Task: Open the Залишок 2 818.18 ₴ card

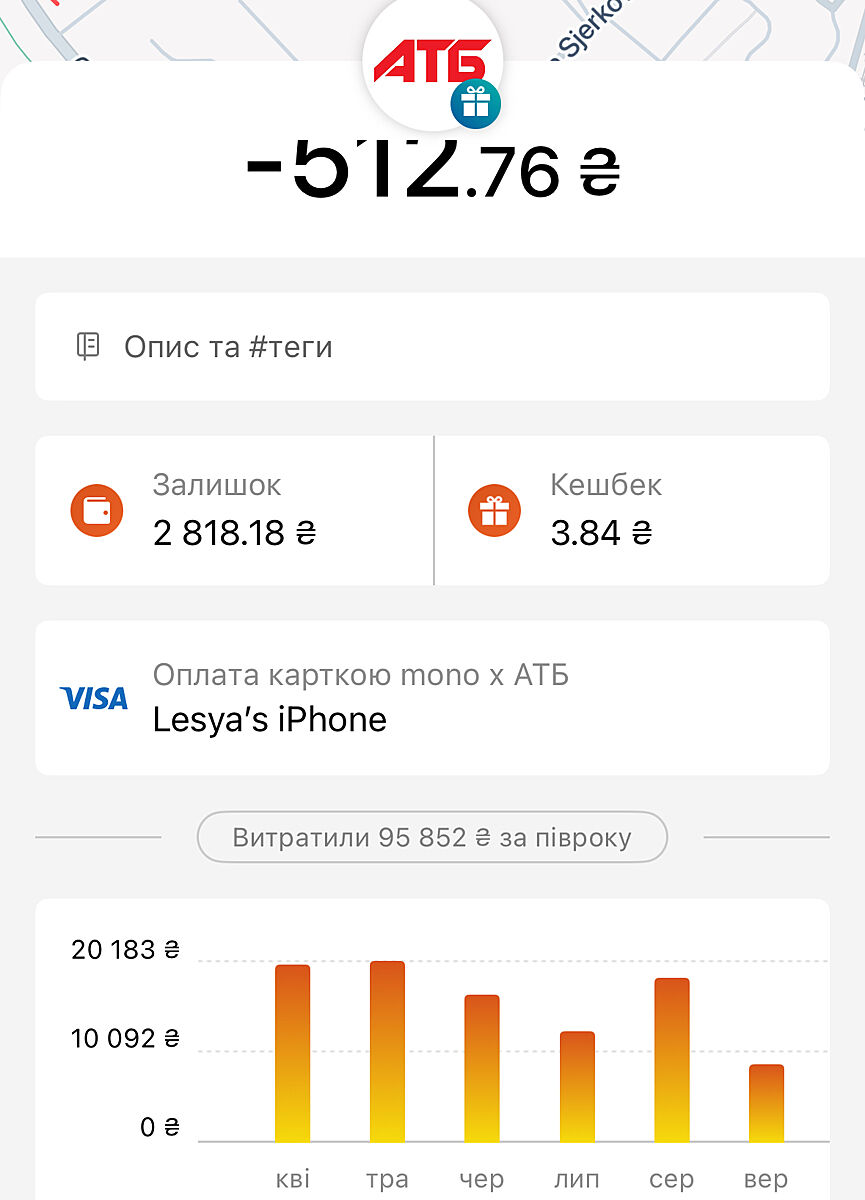Action: tap(234, 510)
